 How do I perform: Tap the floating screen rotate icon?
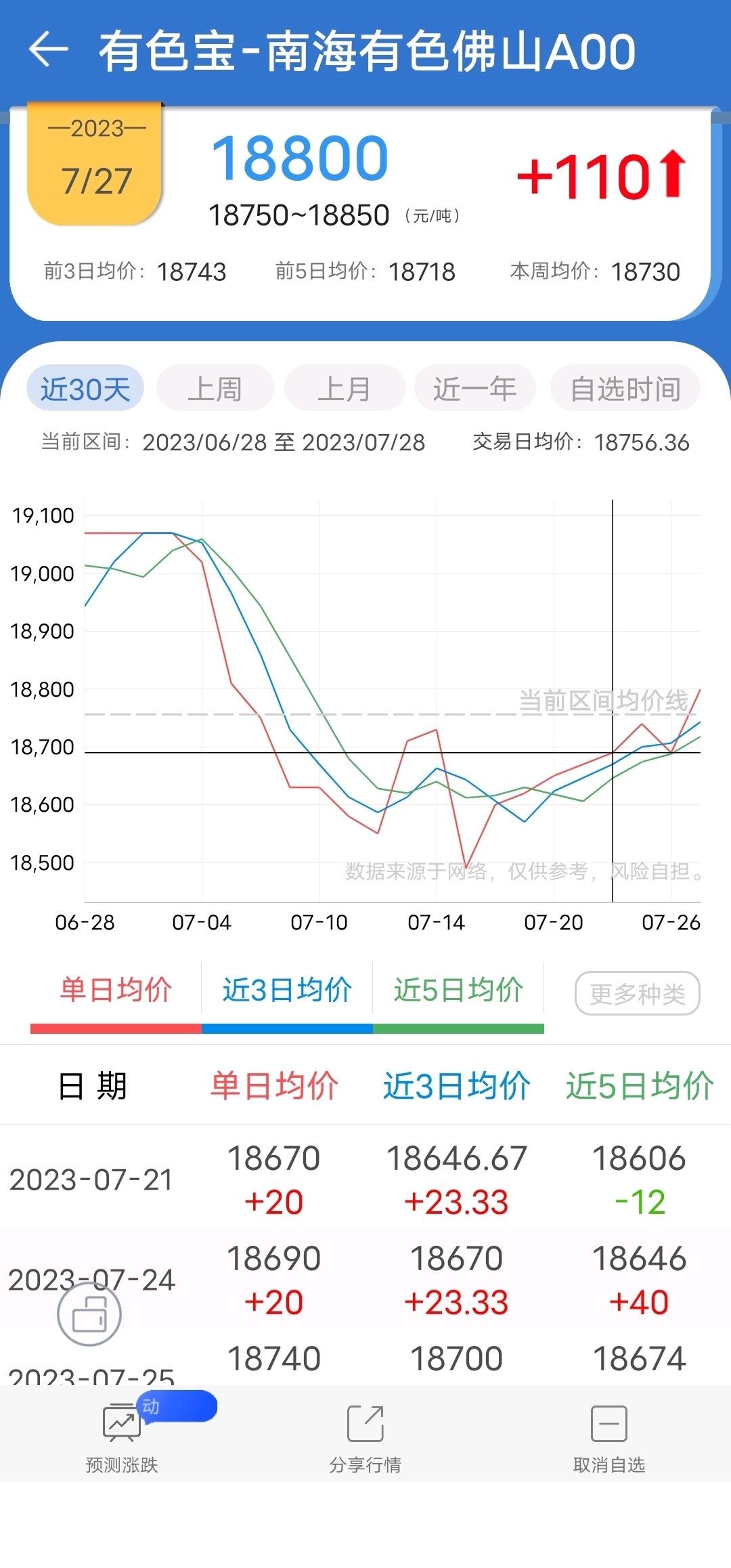pyautogui.click(x=89, y=1313)
